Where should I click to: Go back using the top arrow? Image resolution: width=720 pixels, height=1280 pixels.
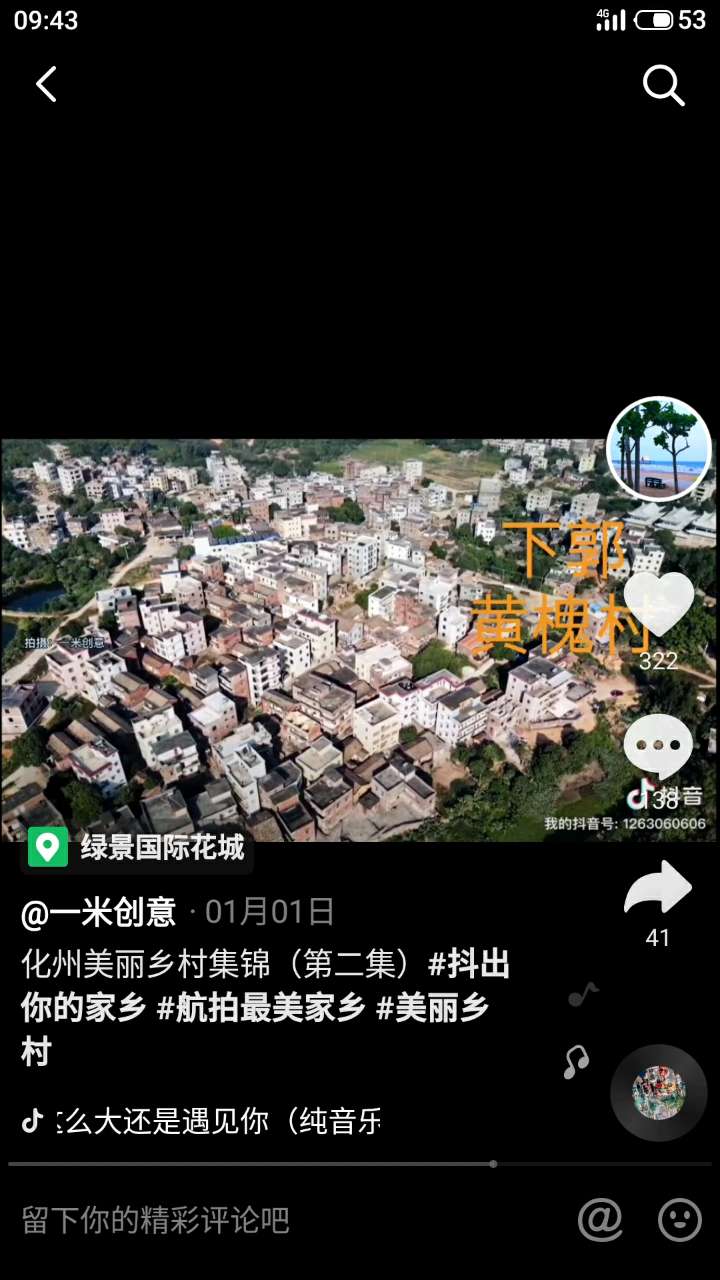(46, 85)
